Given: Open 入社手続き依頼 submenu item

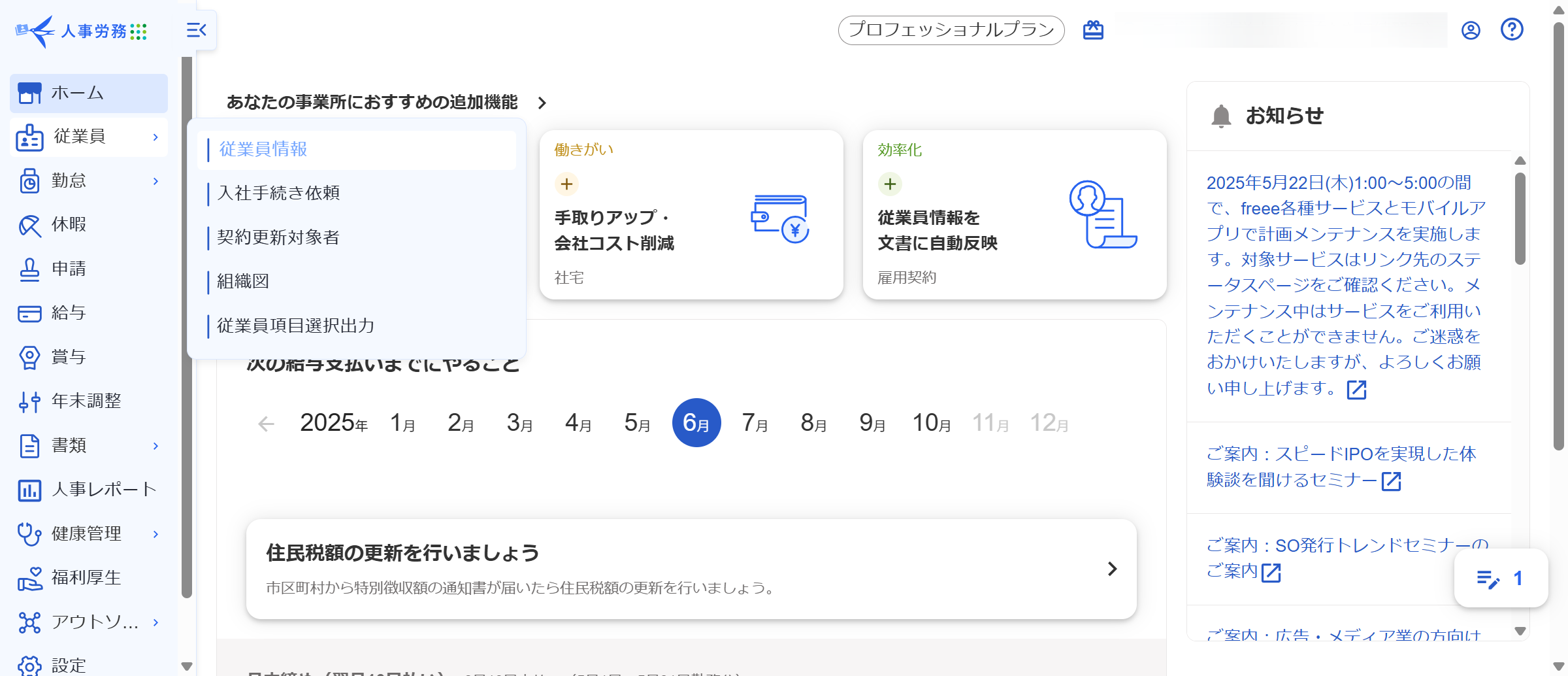Looking at the screenshot, I should [278, 193].
